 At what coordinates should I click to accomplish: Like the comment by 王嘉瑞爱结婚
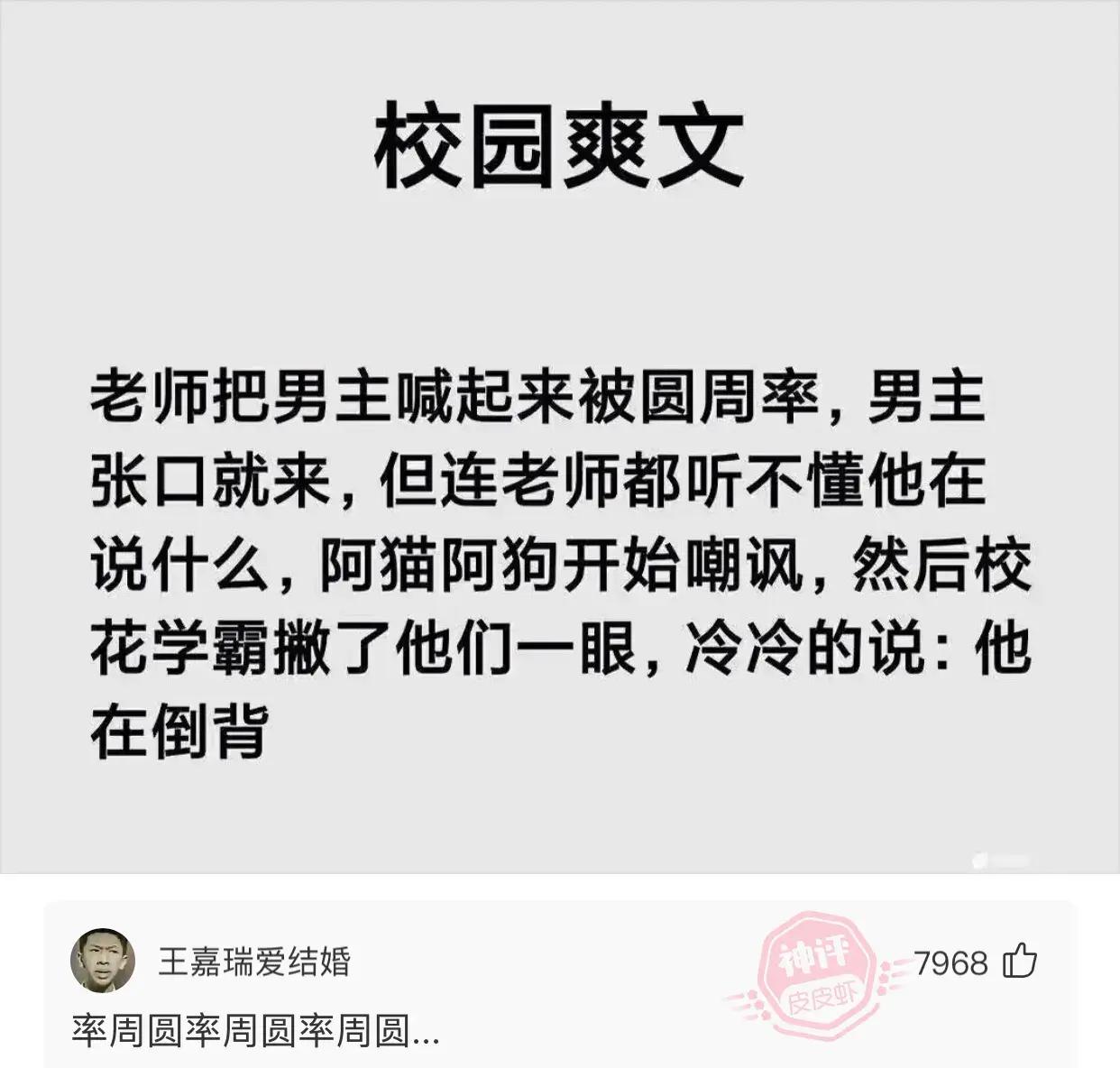pos(1020,962)
